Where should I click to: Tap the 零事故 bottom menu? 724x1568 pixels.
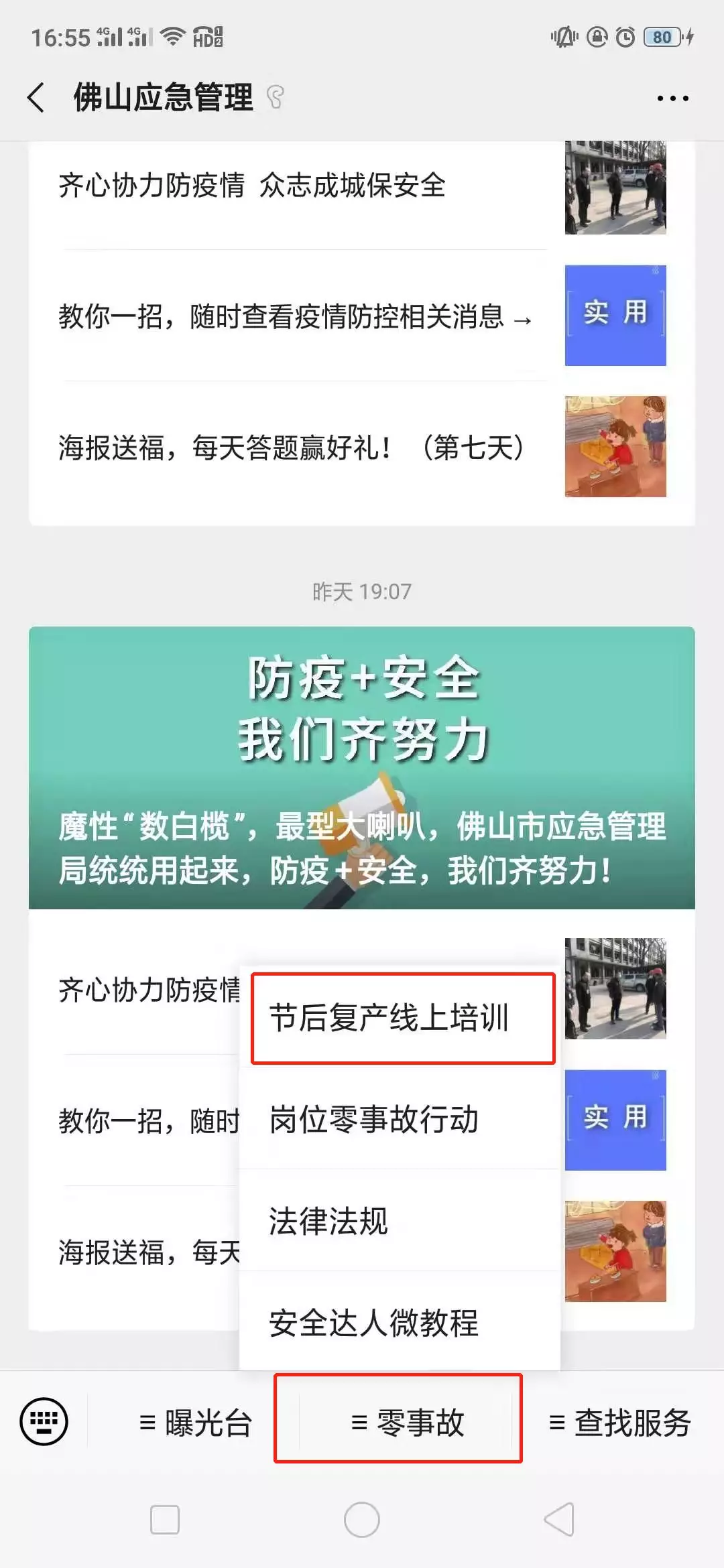tap(398, 1421)
